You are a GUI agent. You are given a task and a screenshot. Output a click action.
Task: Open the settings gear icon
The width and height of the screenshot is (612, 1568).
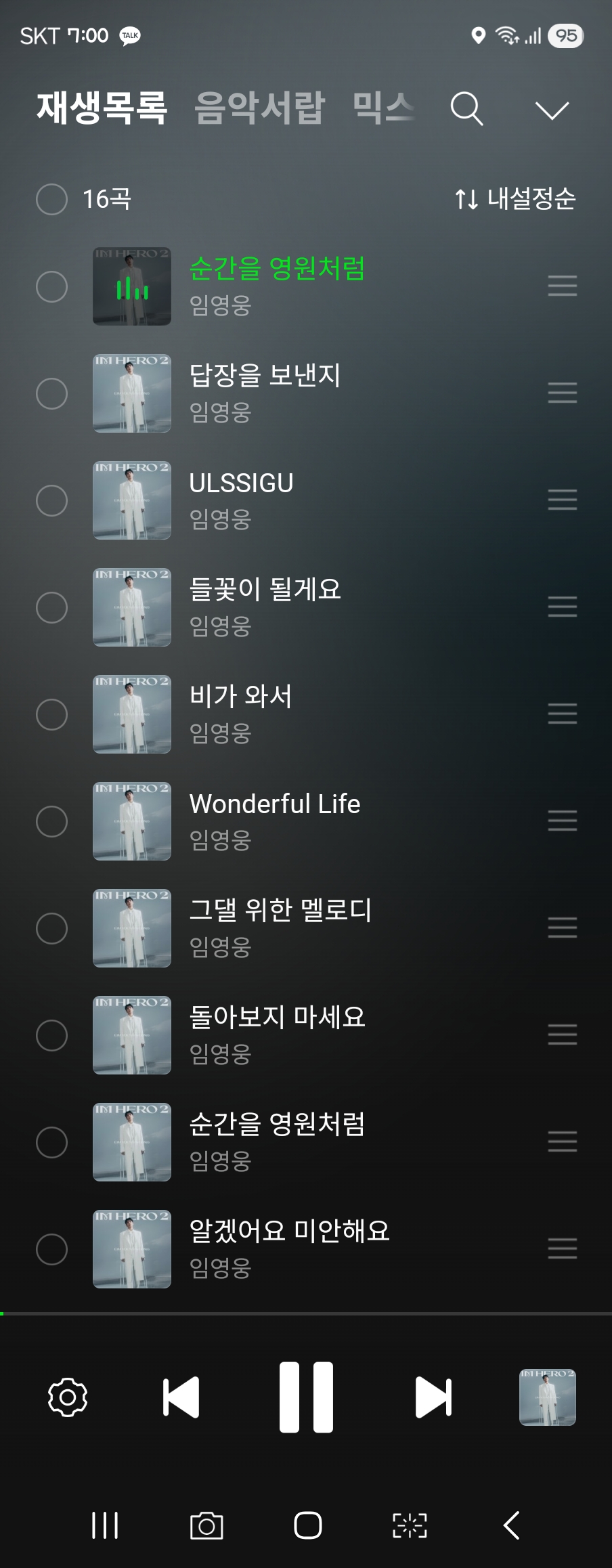click(x=68, y=1397)
